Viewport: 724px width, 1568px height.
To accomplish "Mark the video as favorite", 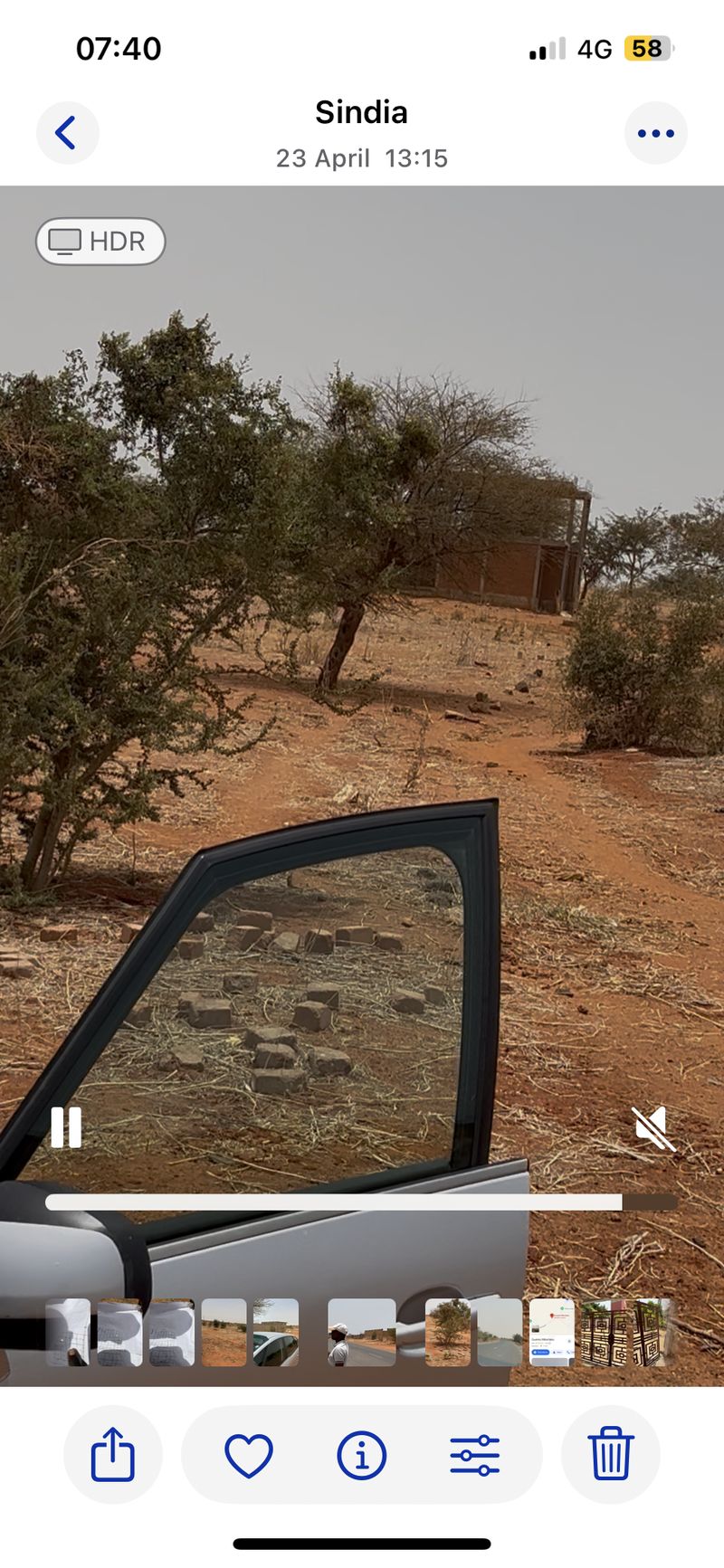I will click(249, 1455).
